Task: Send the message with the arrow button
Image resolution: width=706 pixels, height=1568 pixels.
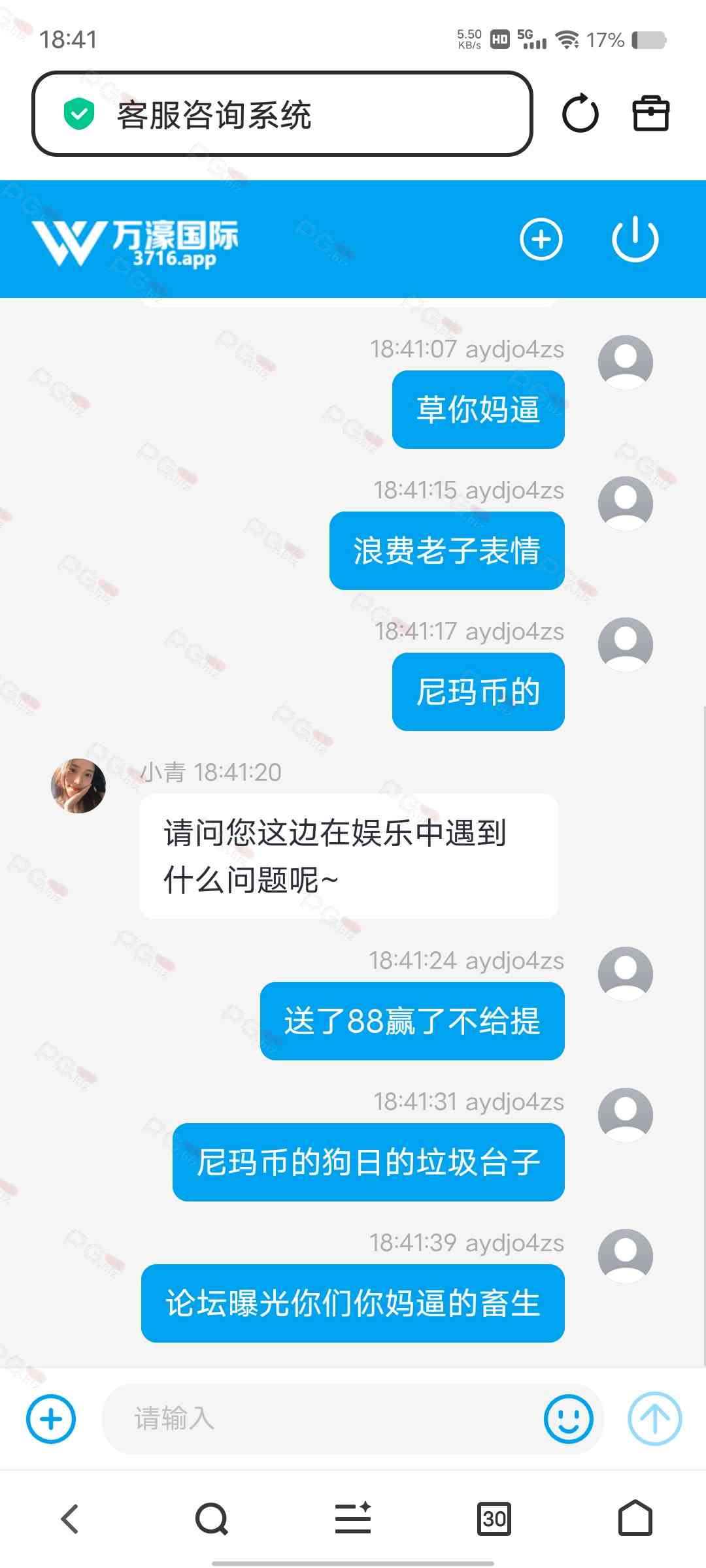Action: (654, 1418)
